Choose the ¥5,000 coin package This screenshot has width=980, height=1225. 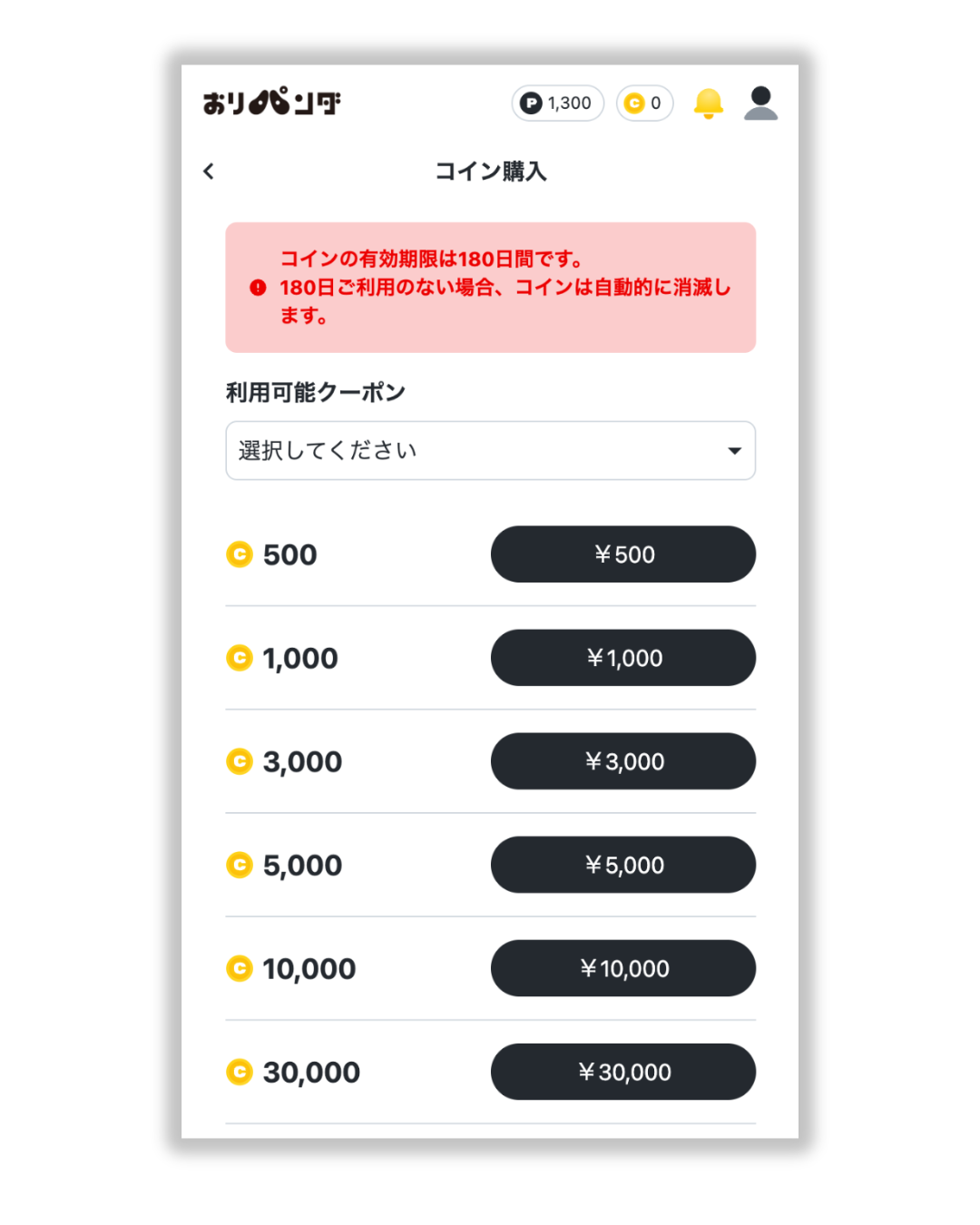point(623,865)
